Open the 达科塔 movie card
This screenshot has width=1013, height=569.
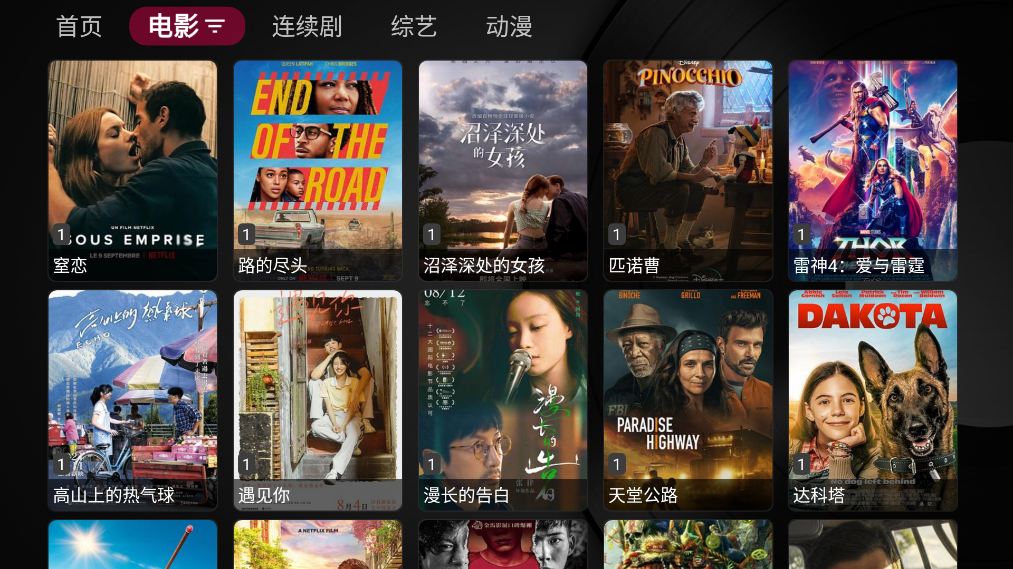873,400
